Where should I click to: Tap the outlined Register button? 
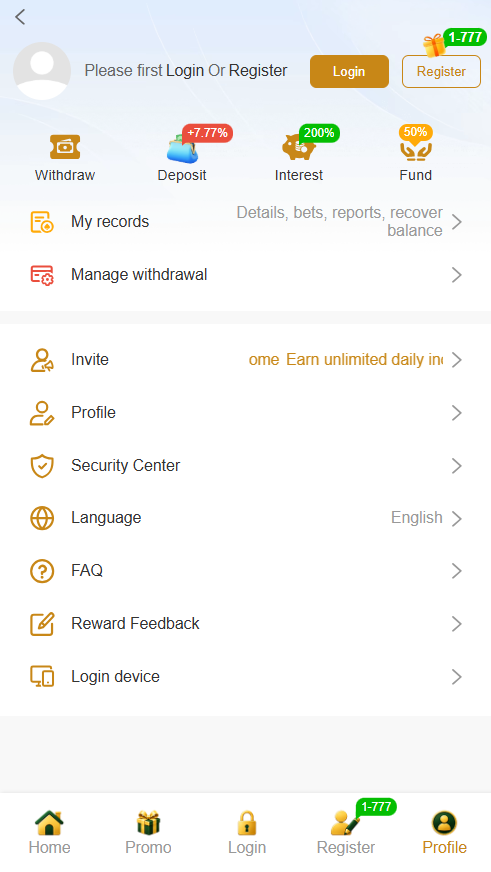[x=441, y=71]
